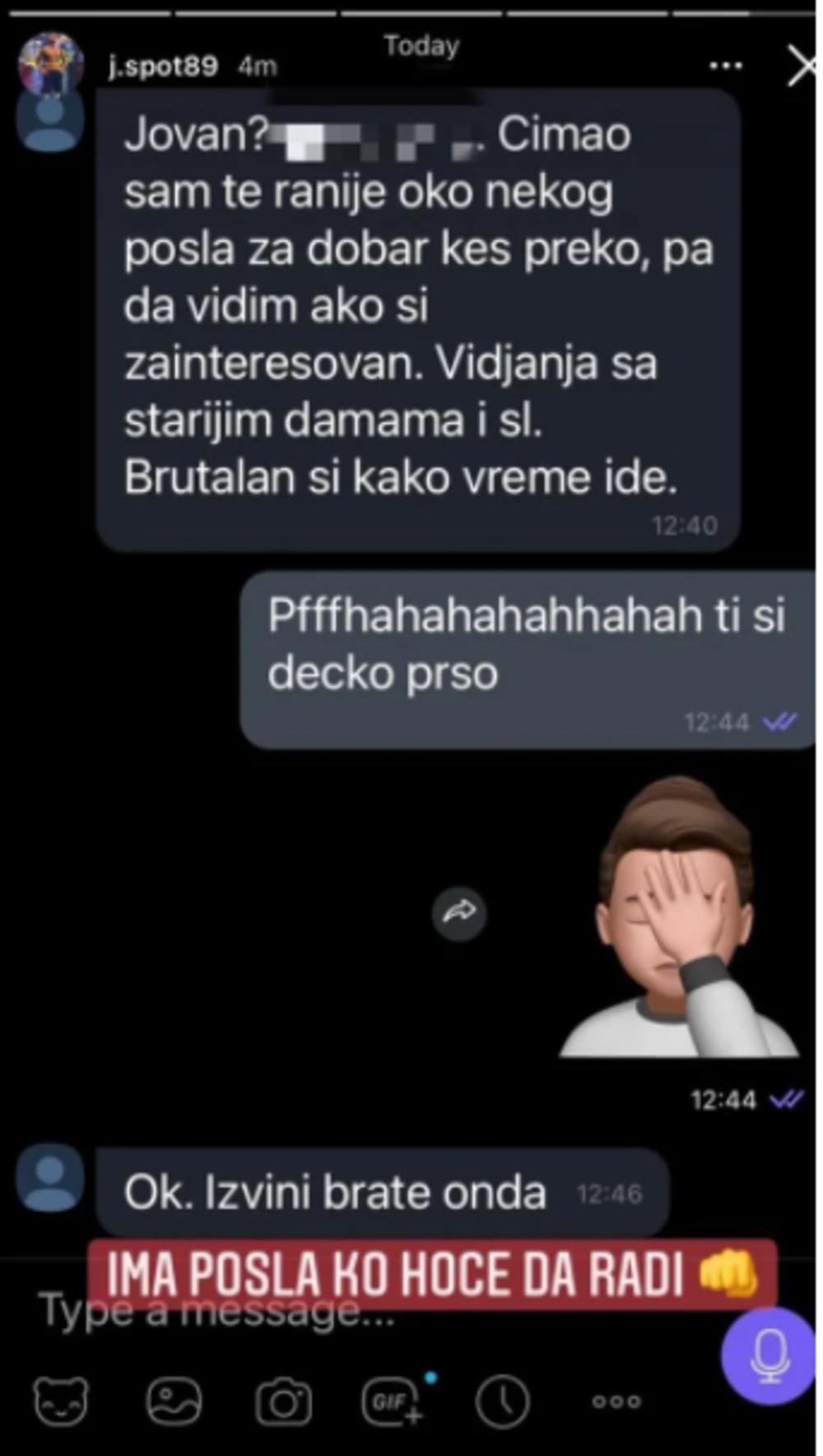This screenshot has width=823, height=1456.
Task: Tap the contact's avatar next to the first message
Action: 48,119
